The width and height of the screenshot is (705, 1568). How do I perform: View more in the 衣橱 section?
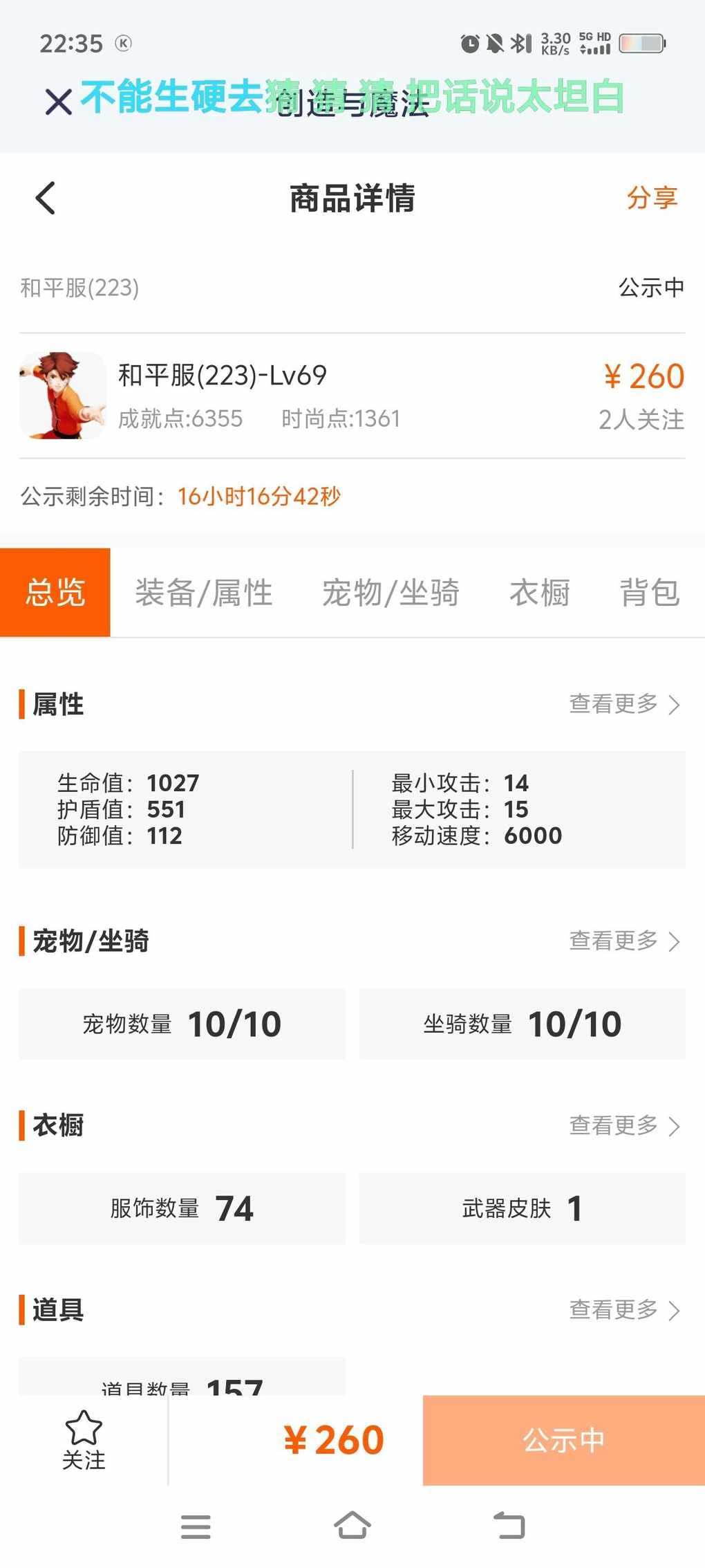pyautogui.click(x=624, y=1125)
